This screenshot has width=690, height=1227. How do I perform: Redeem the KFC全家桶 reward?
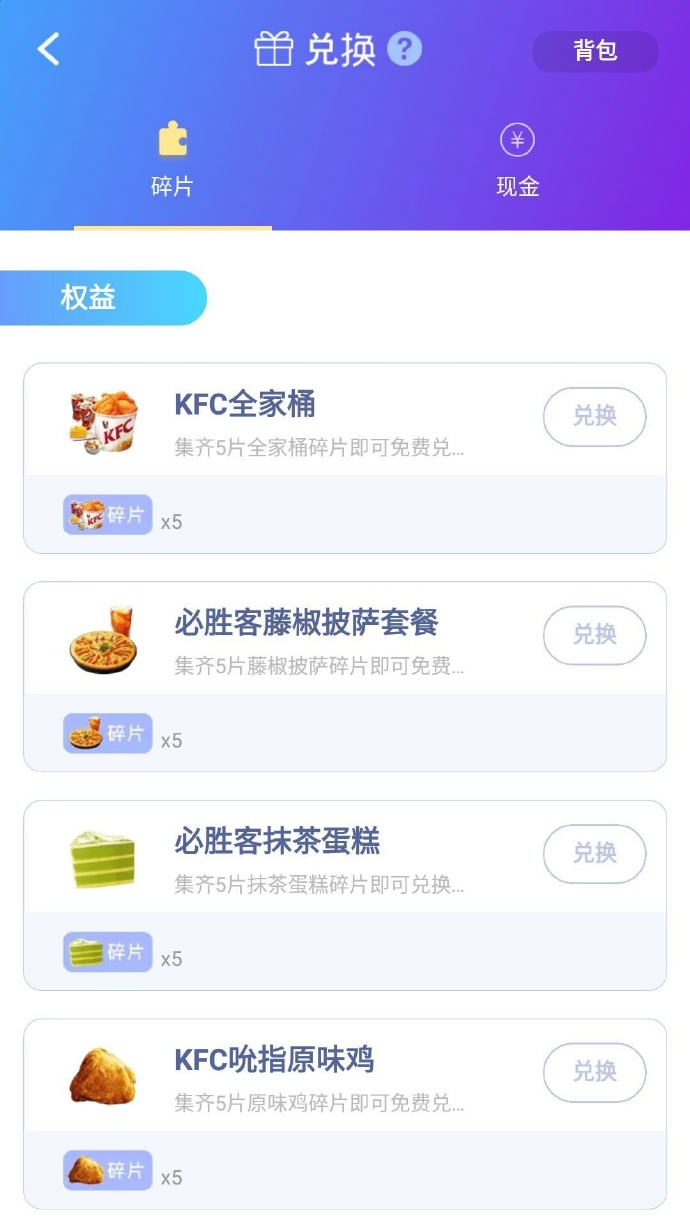pos(594,416)
